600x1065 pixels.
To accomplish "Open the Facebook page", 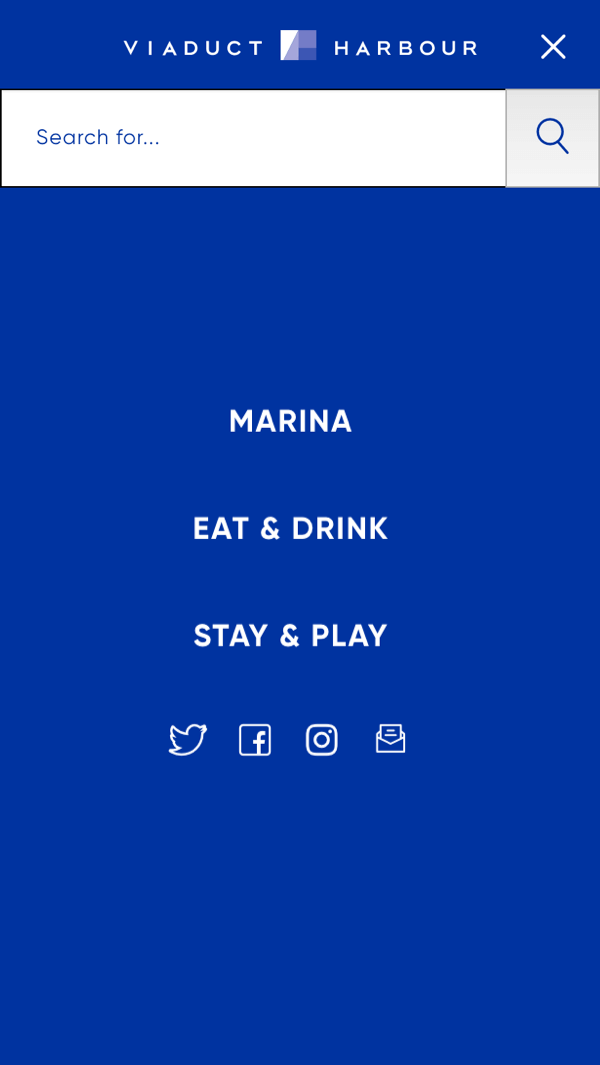I will tap(255, 740).
